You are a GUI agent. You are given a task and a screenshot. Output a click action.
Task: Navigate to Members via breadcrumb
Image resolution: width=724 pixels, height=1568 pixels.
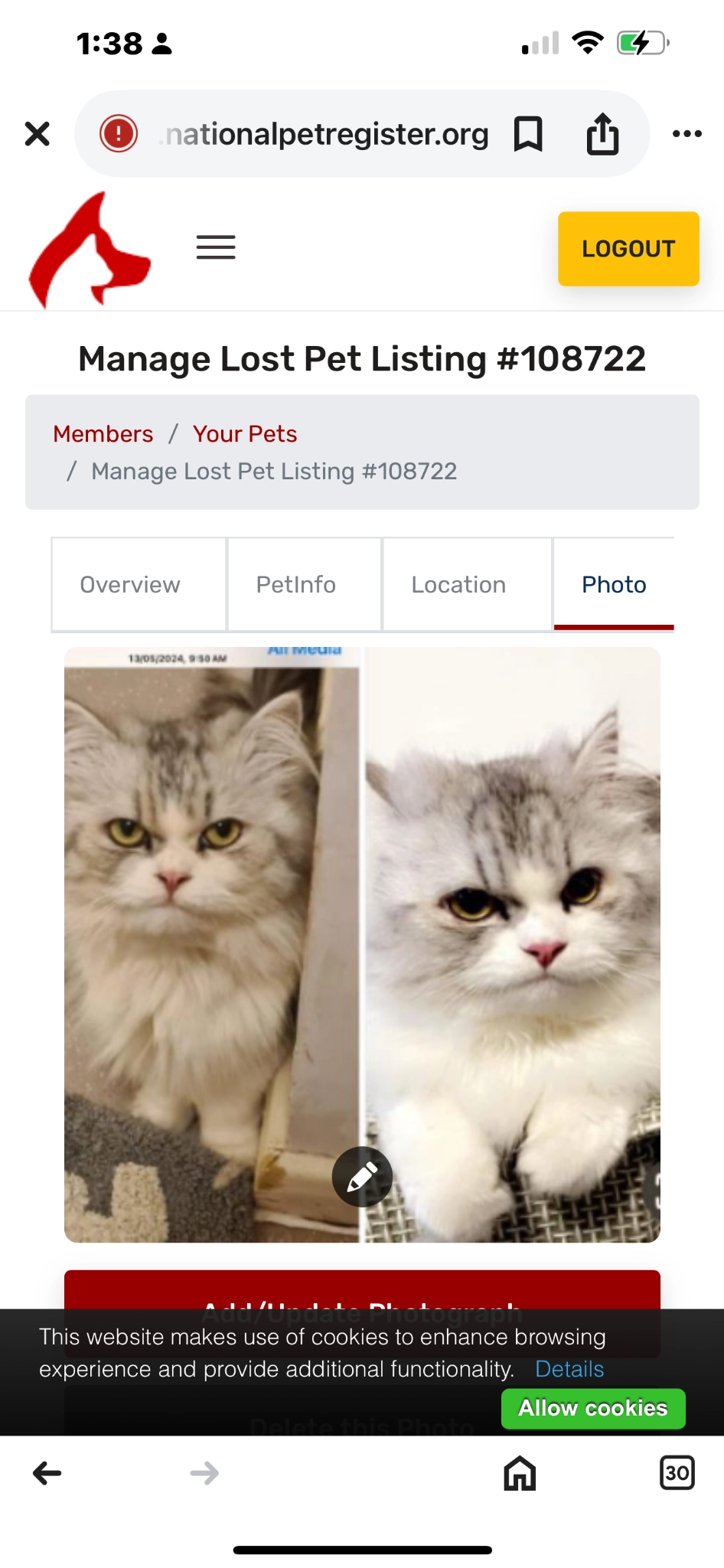coord(103,433)
